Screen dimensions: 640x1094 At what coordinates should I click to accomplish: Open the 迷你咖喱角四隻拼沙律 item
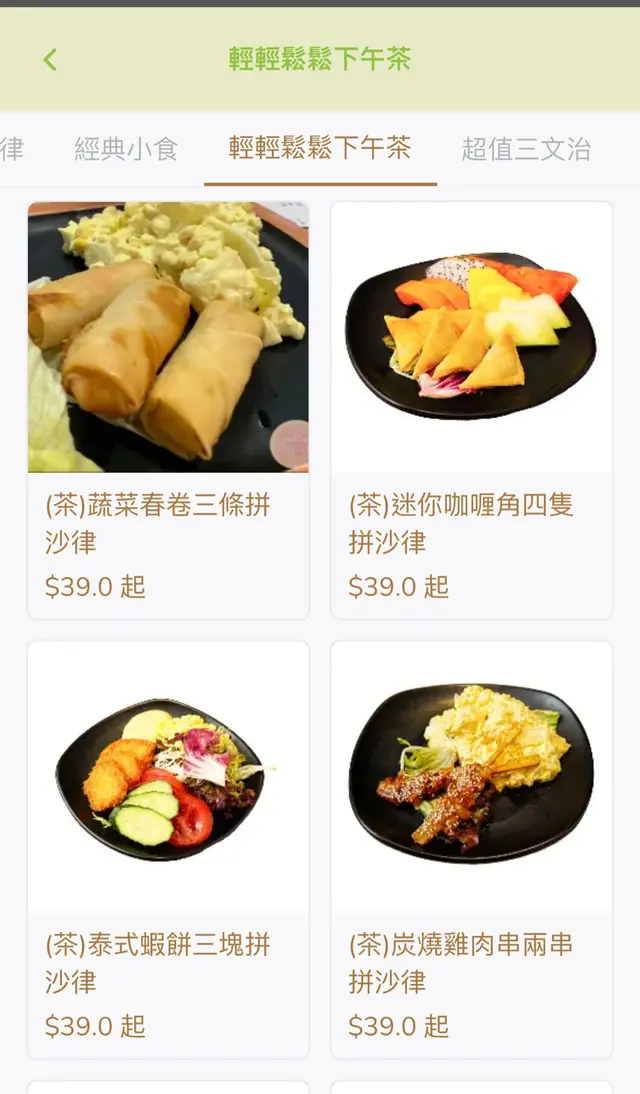point(471,410)
